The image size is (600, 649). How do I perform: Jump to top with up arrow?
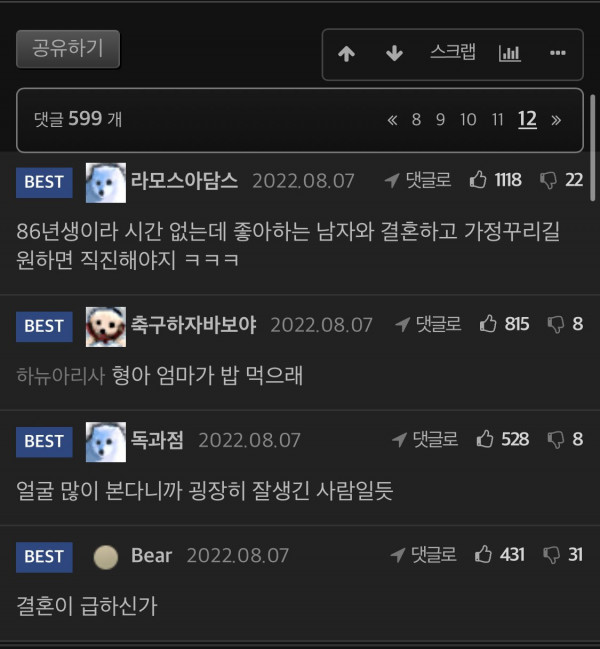(346, 54)
